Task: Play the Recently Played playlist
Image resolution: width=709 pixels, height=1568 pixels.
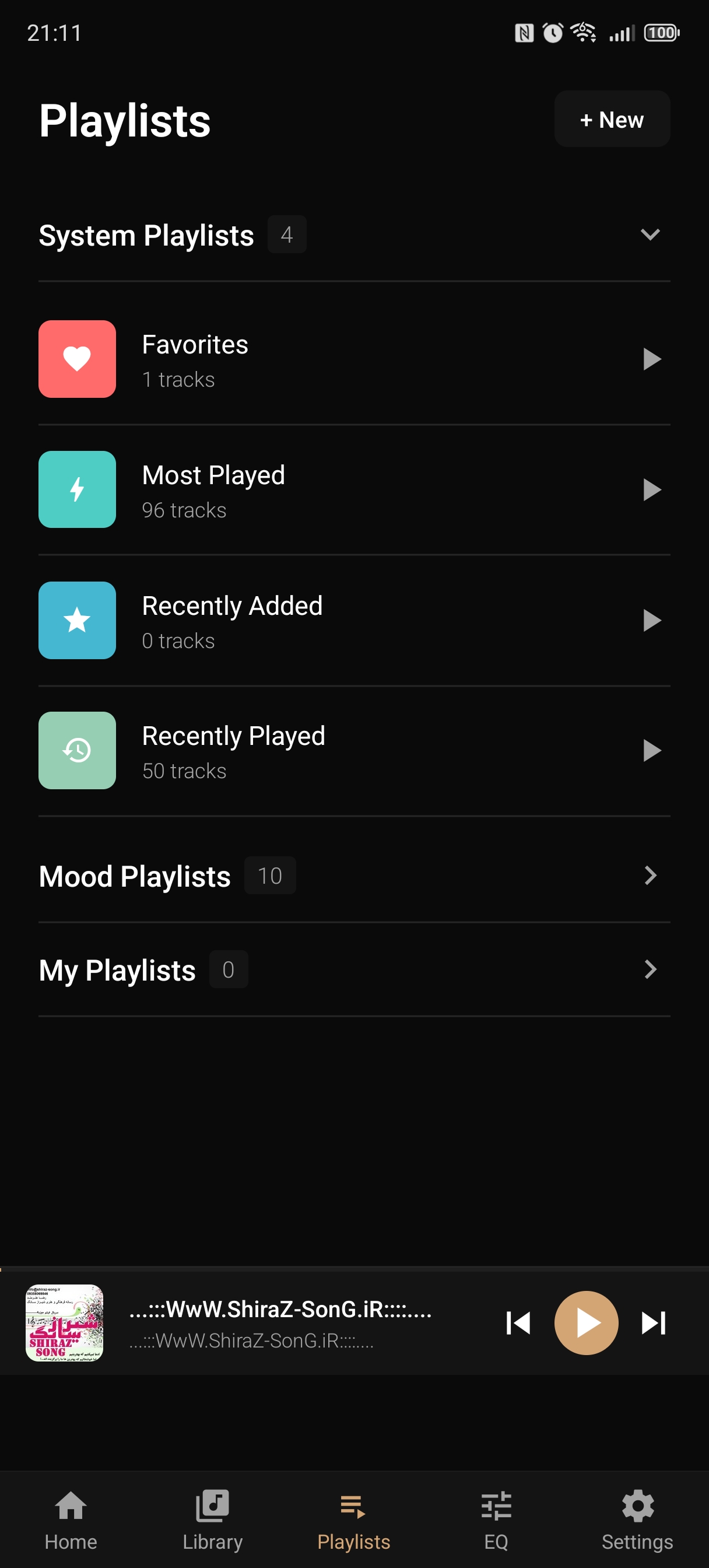Action: coord(652,750)
